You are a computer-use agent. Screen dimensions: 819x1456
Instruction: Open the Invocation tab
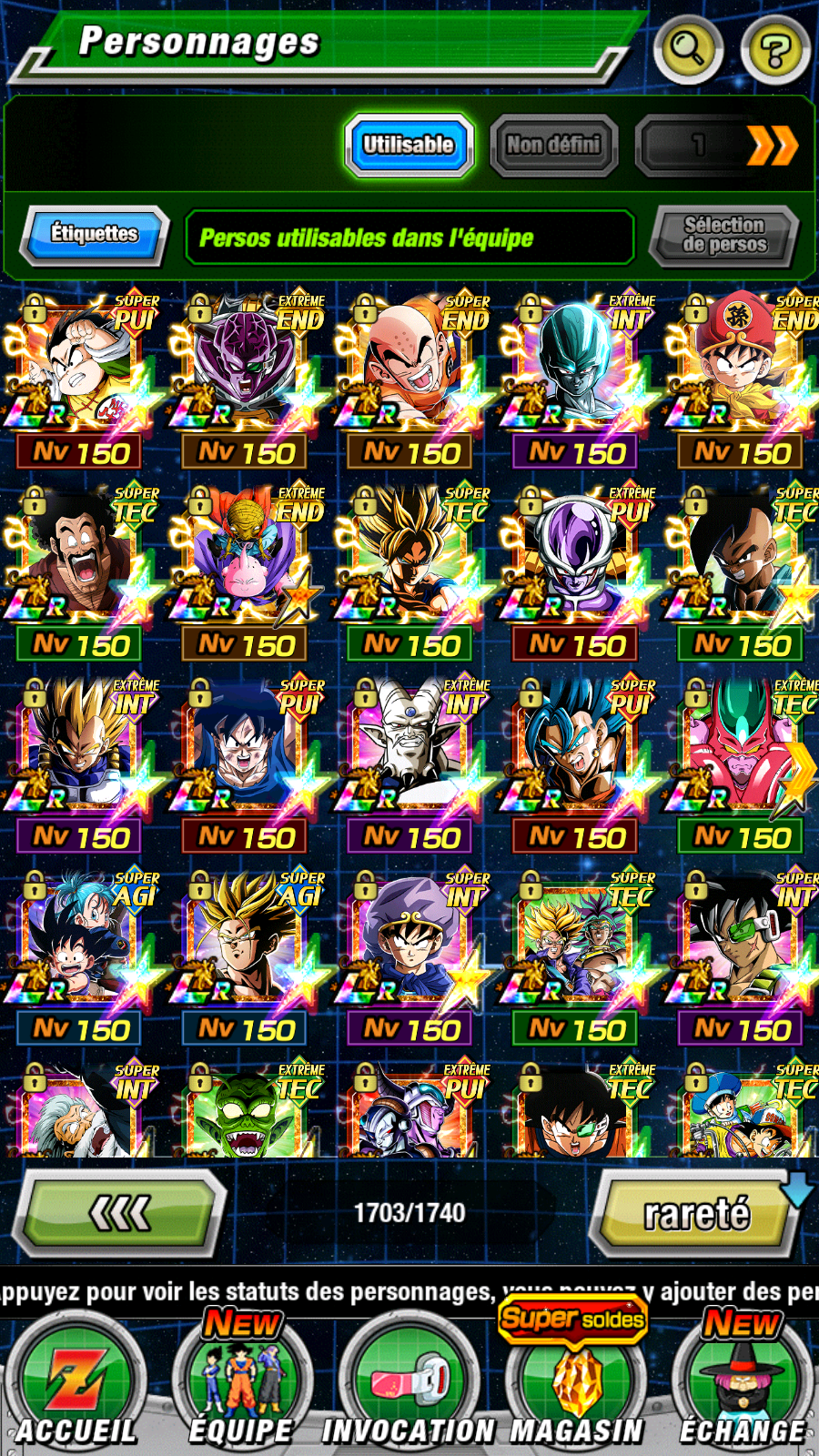point(409,1384)
